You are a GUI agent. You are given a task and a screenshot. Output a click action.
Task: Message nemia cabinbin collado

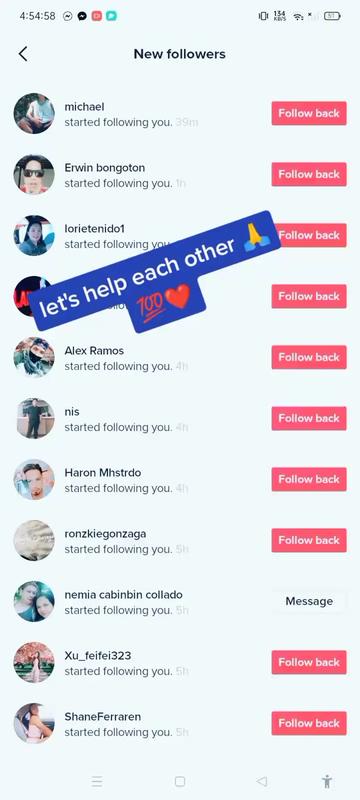pos(309,602)
